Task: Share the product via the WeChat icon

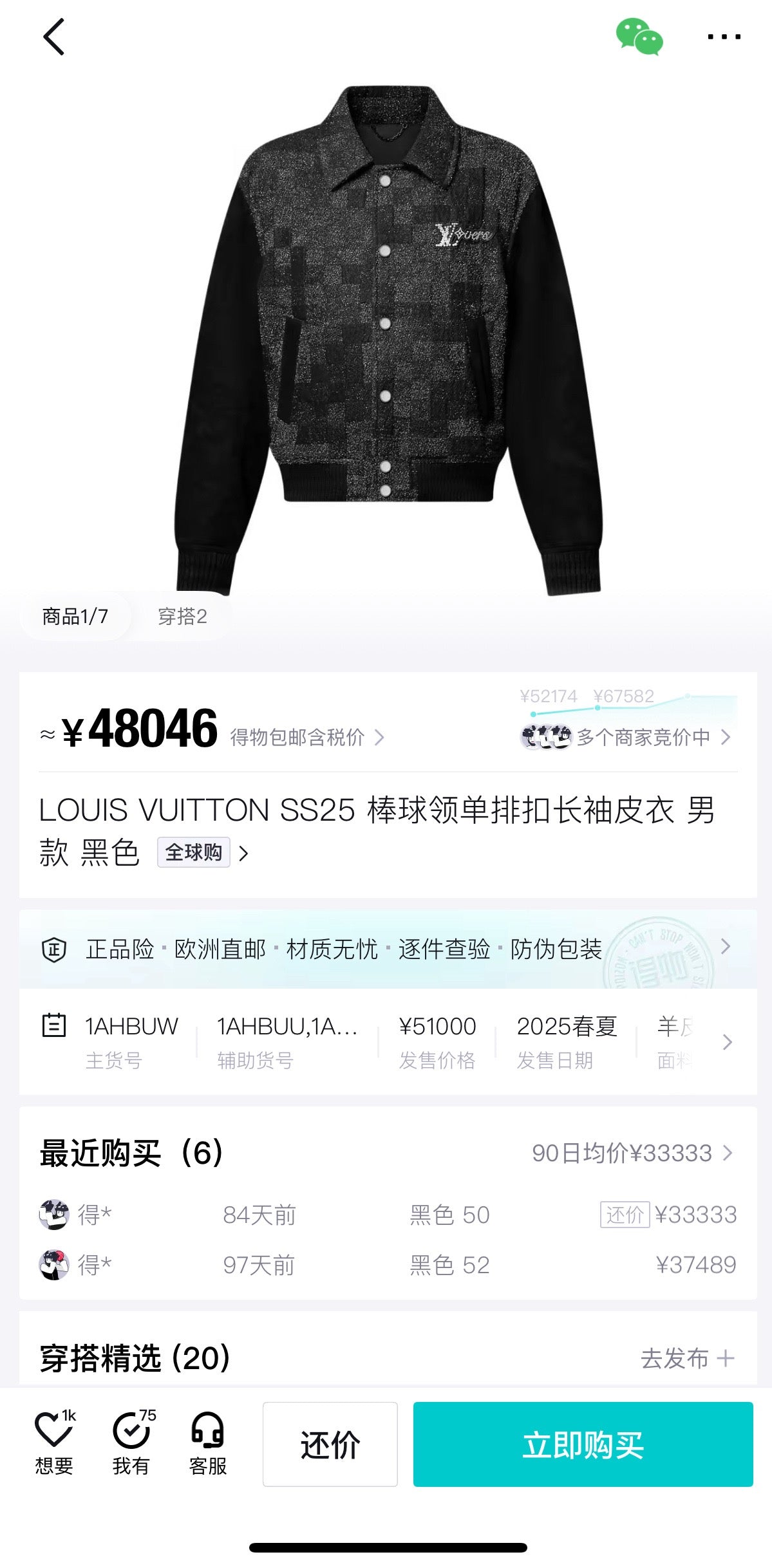Action: 639,37
